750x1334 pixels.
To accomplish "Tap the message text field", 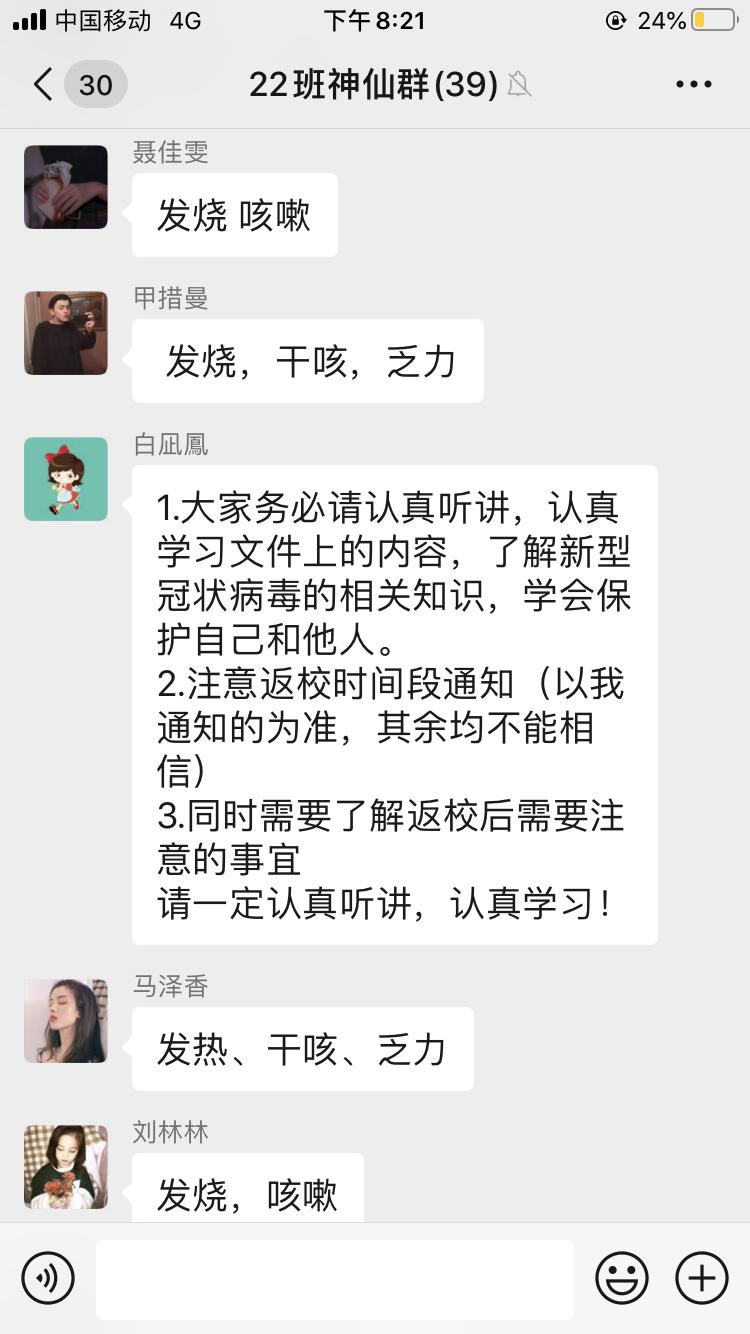I will click(334, 1279).
